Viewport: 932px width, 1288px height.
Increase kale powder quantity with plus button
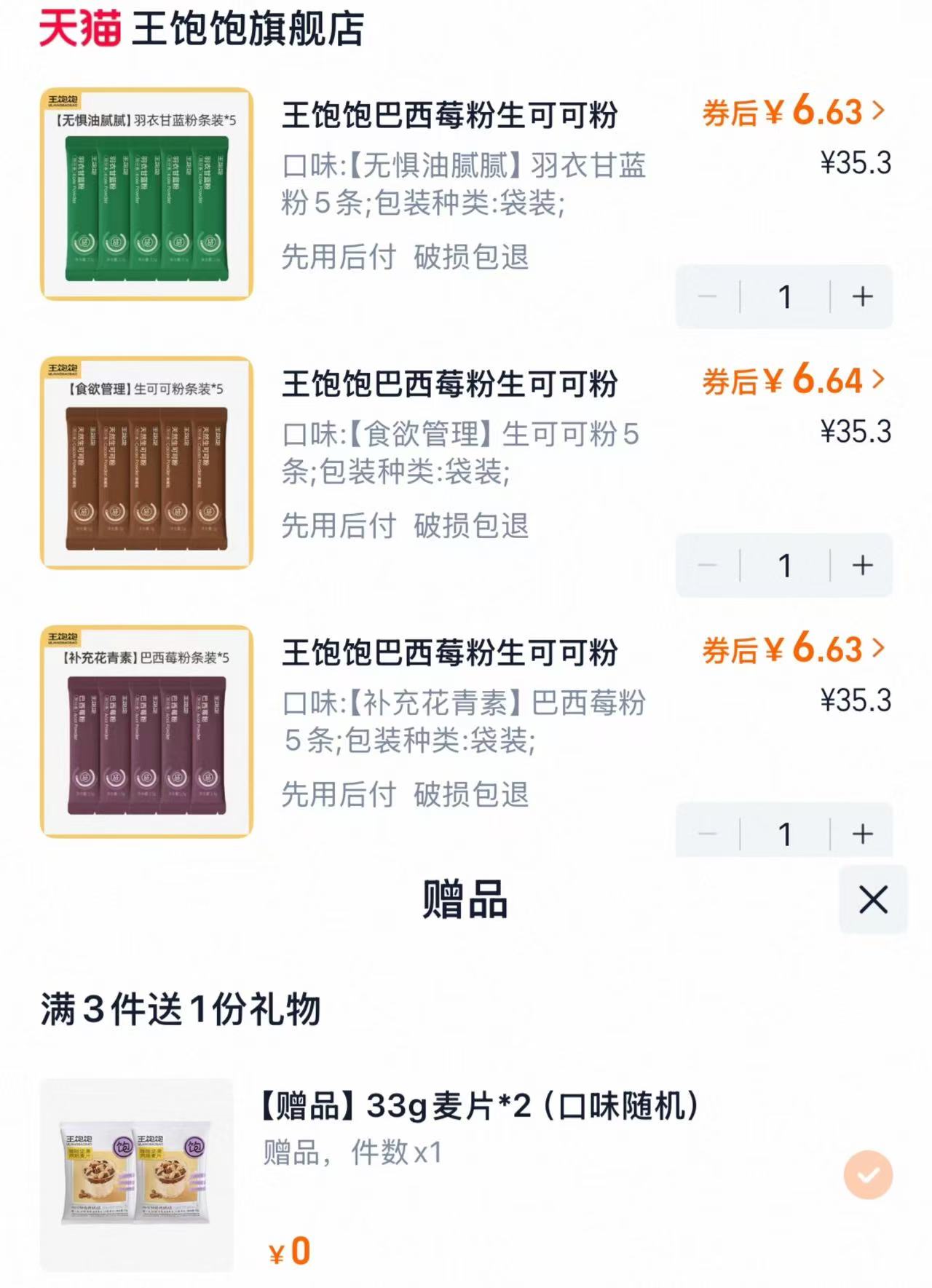[862, 296]
